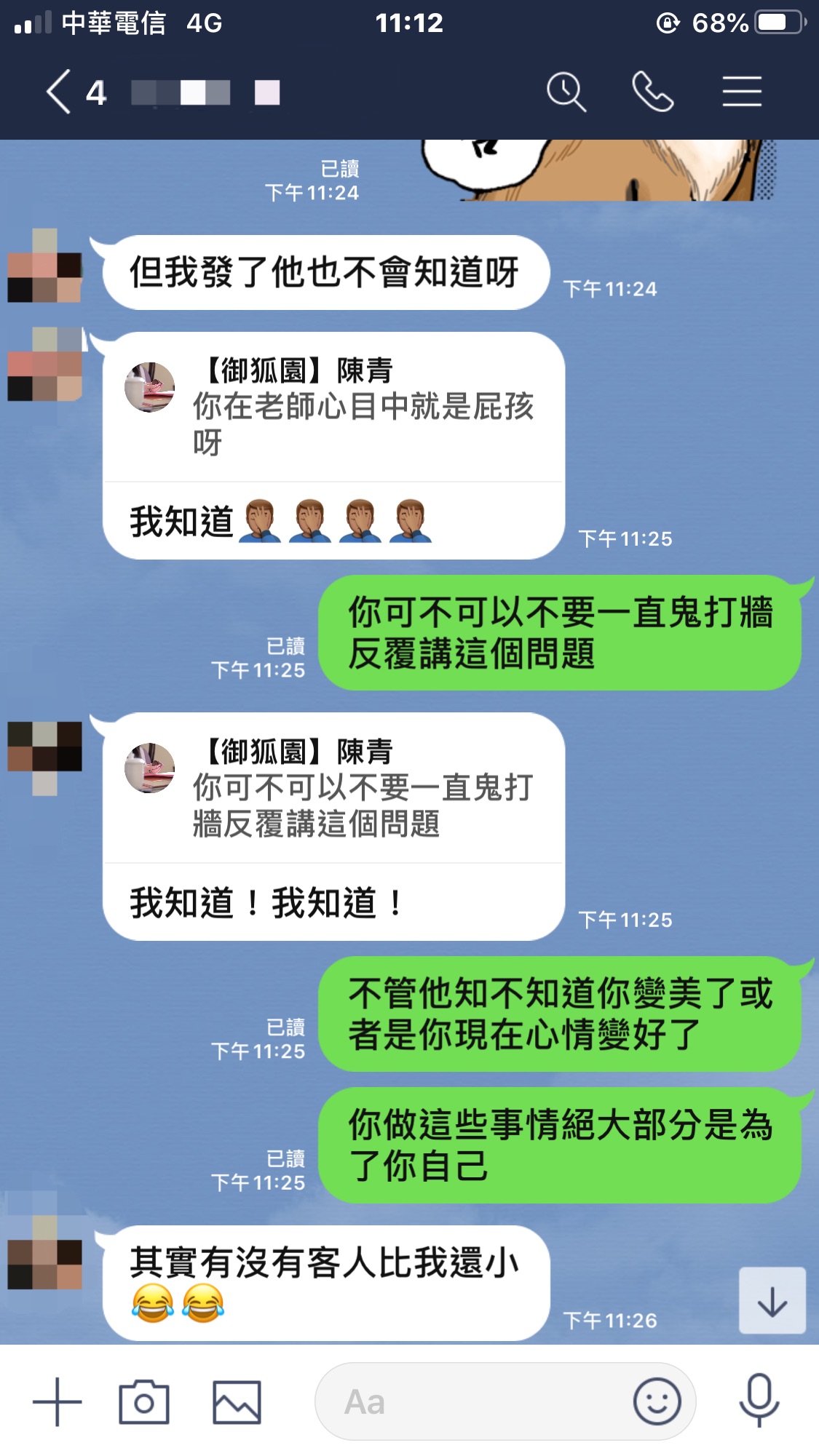Focus the Aa message input field
Image resolution: width=819 pixels, height=1456 pixels.
473,1401
